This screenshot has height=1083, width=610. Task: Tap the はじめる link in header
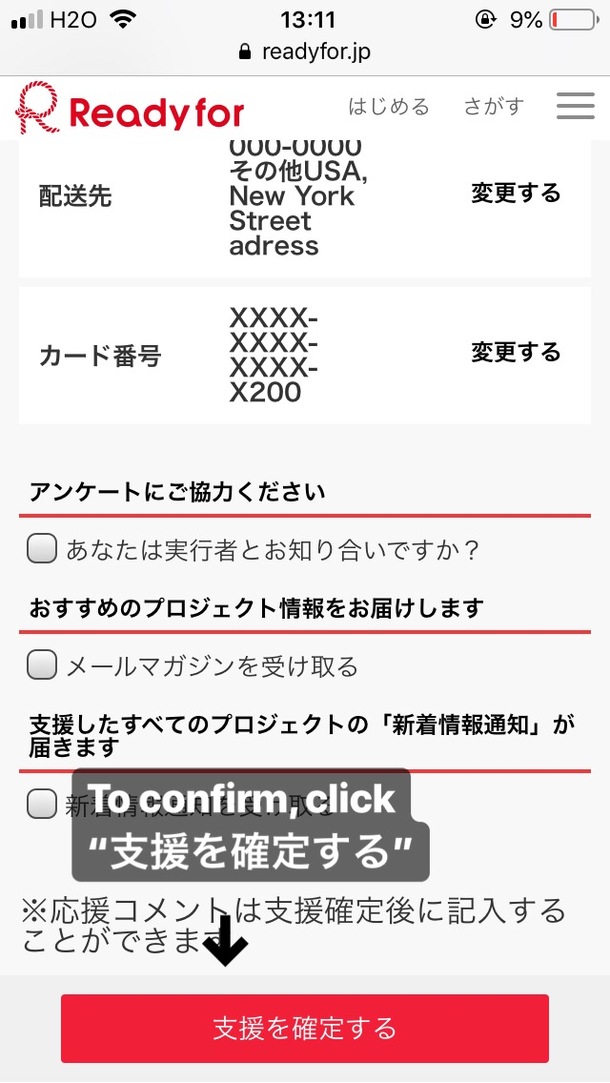(x=388, y=107)
